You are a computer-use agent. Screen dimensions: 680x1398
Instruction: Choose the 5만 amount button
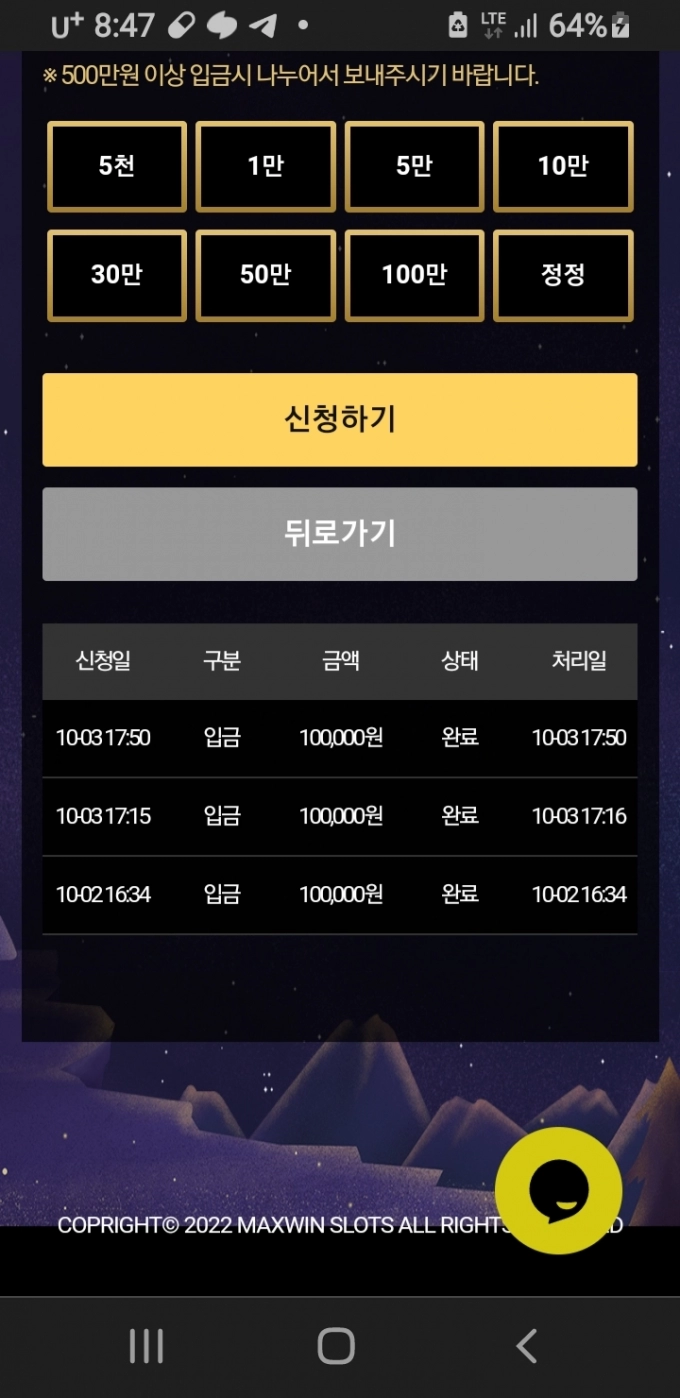coord(414,167)
